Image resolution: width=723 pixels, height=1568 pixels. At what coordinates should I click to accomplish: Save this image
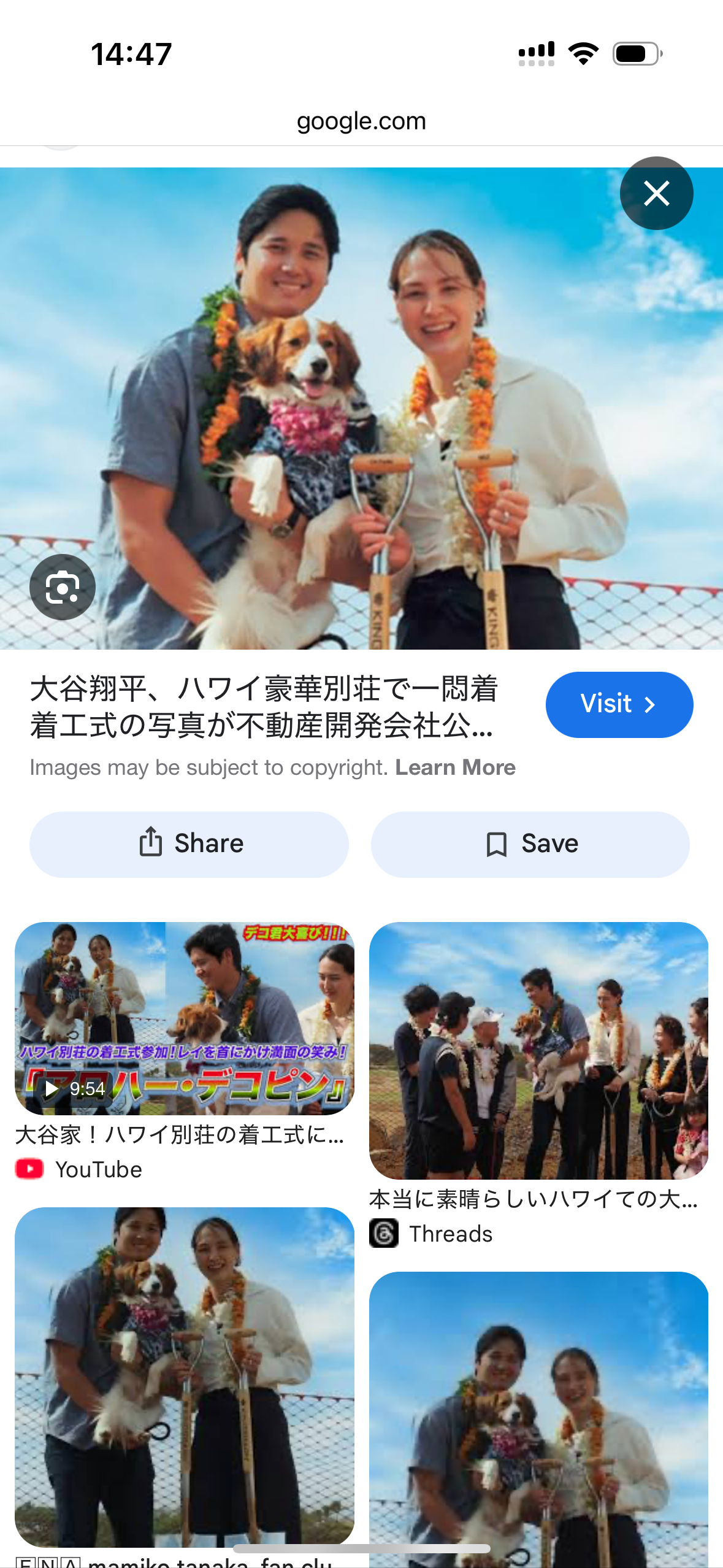[530, 844]
